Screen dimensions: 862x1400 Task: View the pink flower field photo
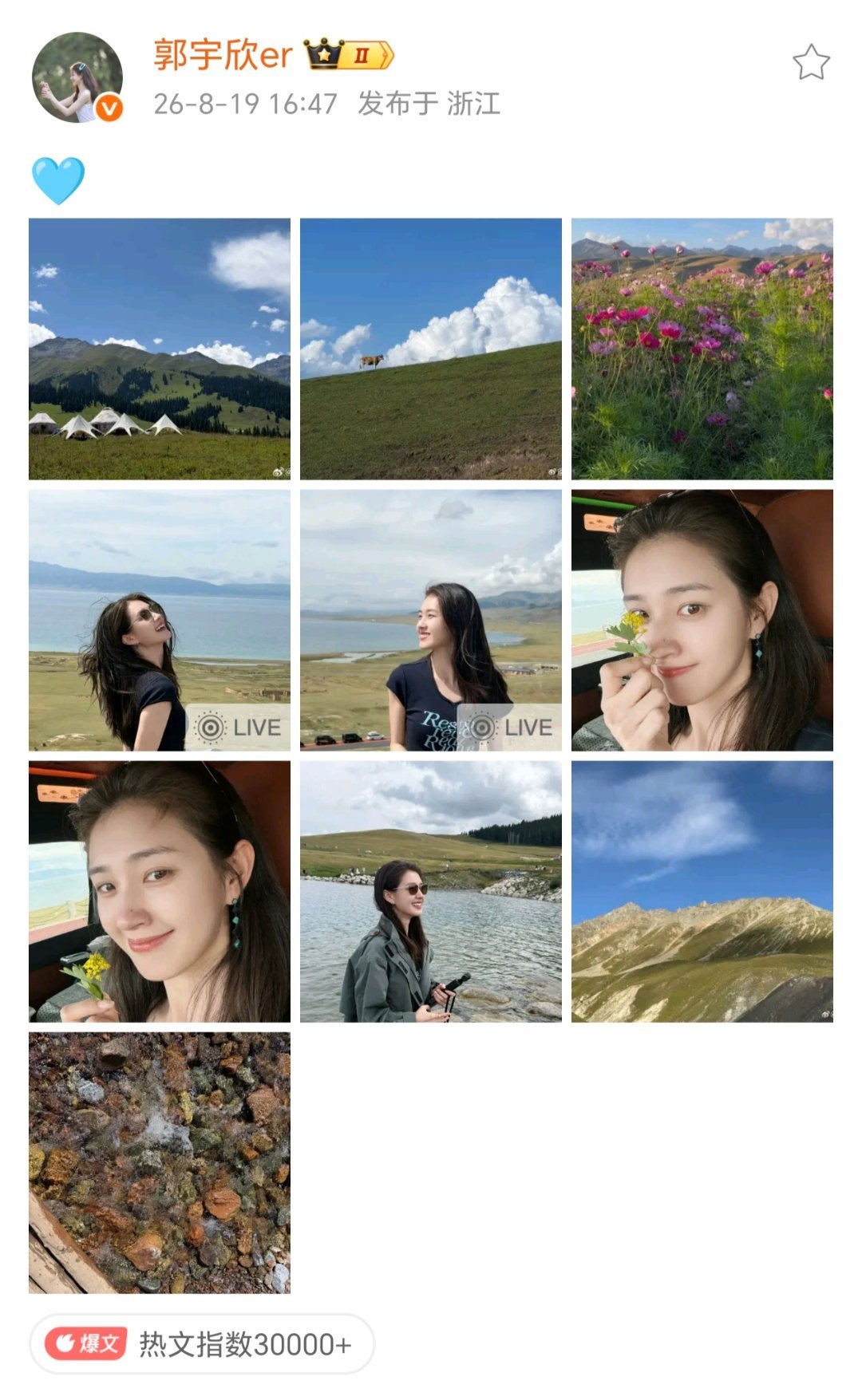tap(702, 349)
